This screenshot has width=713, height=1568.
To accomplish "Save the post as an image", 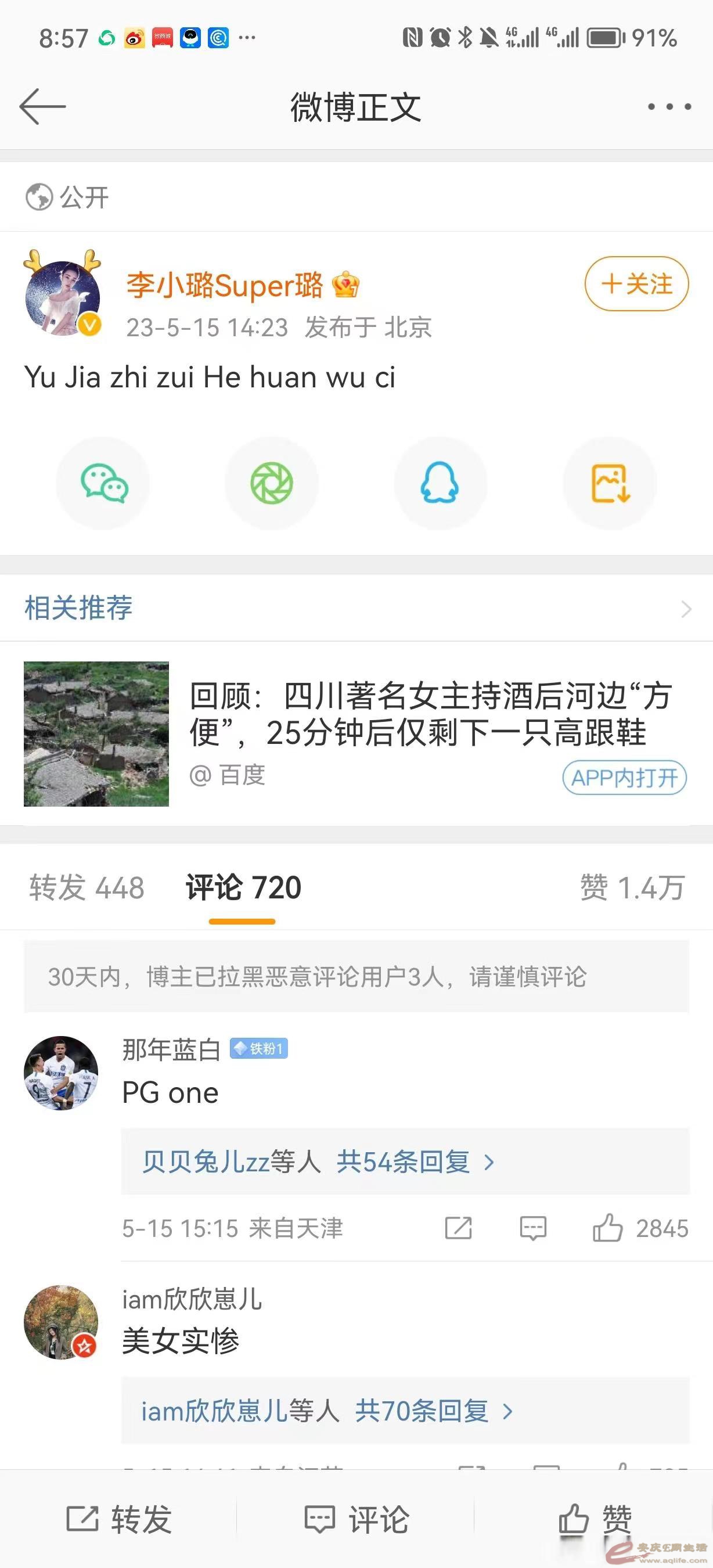I will 610,483.
